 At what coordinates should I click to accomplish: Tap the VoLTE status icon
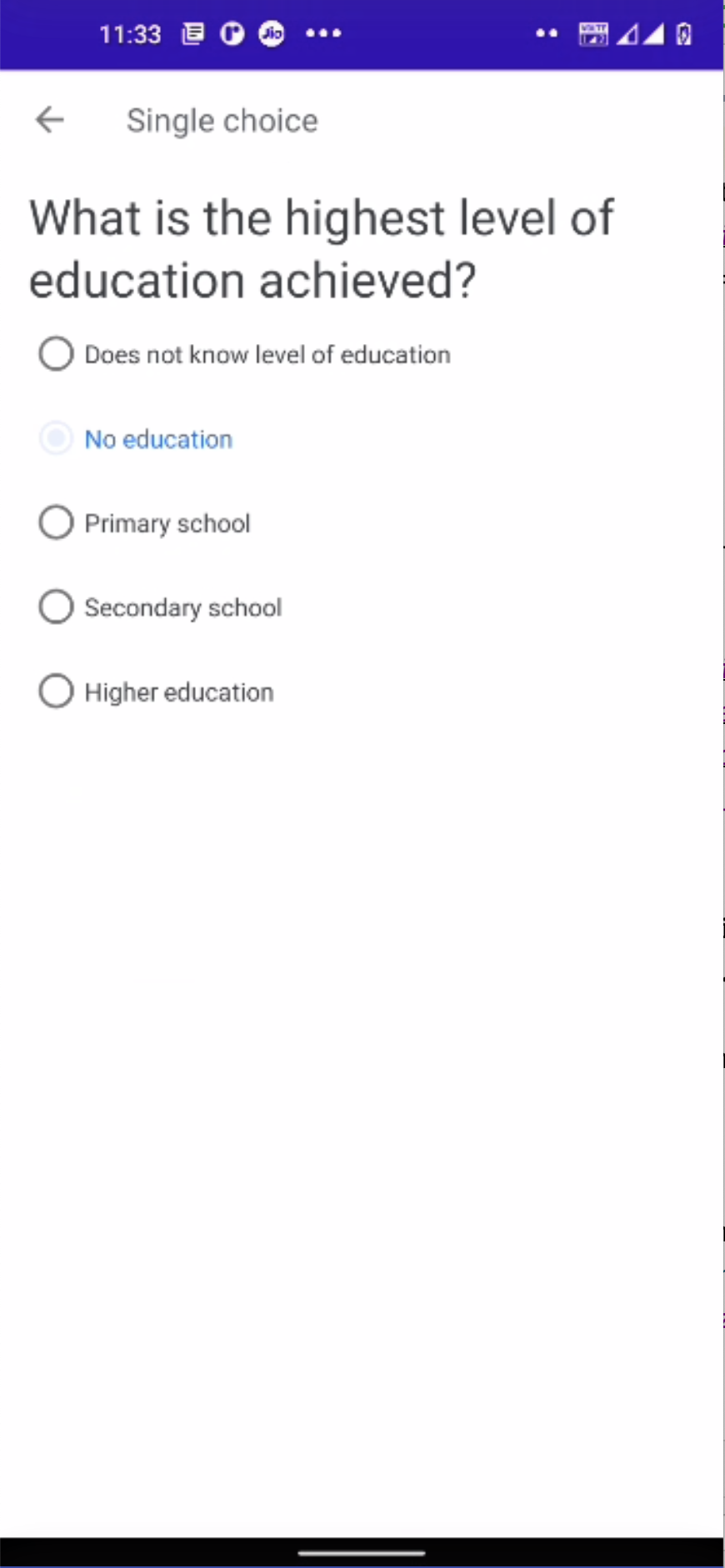592,33
